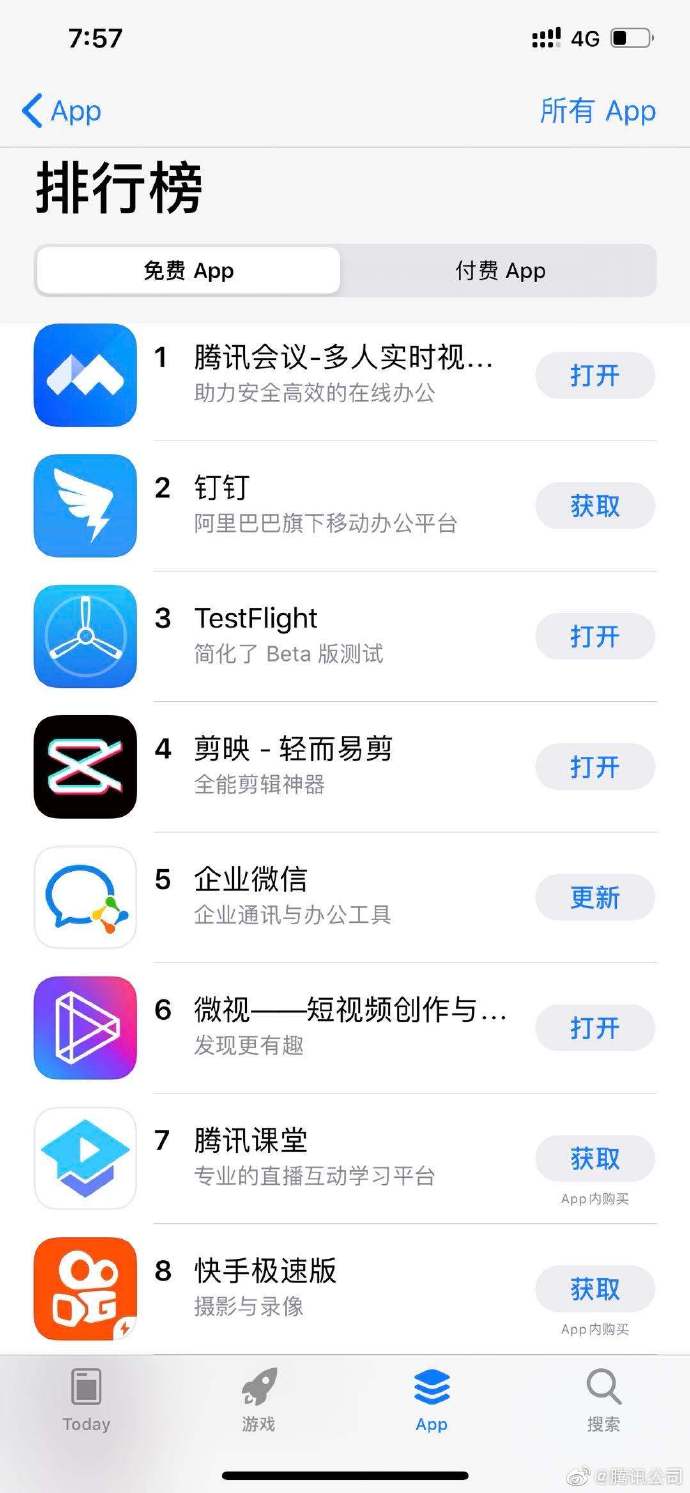
Task: Open TestFlight via the 打开 button
Action: [595, 637]
